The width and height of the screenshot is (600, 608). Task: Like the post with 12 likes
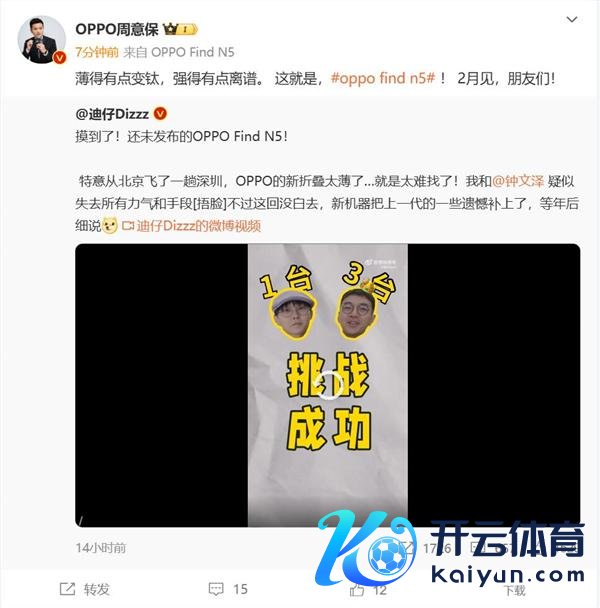pos(367,589)
